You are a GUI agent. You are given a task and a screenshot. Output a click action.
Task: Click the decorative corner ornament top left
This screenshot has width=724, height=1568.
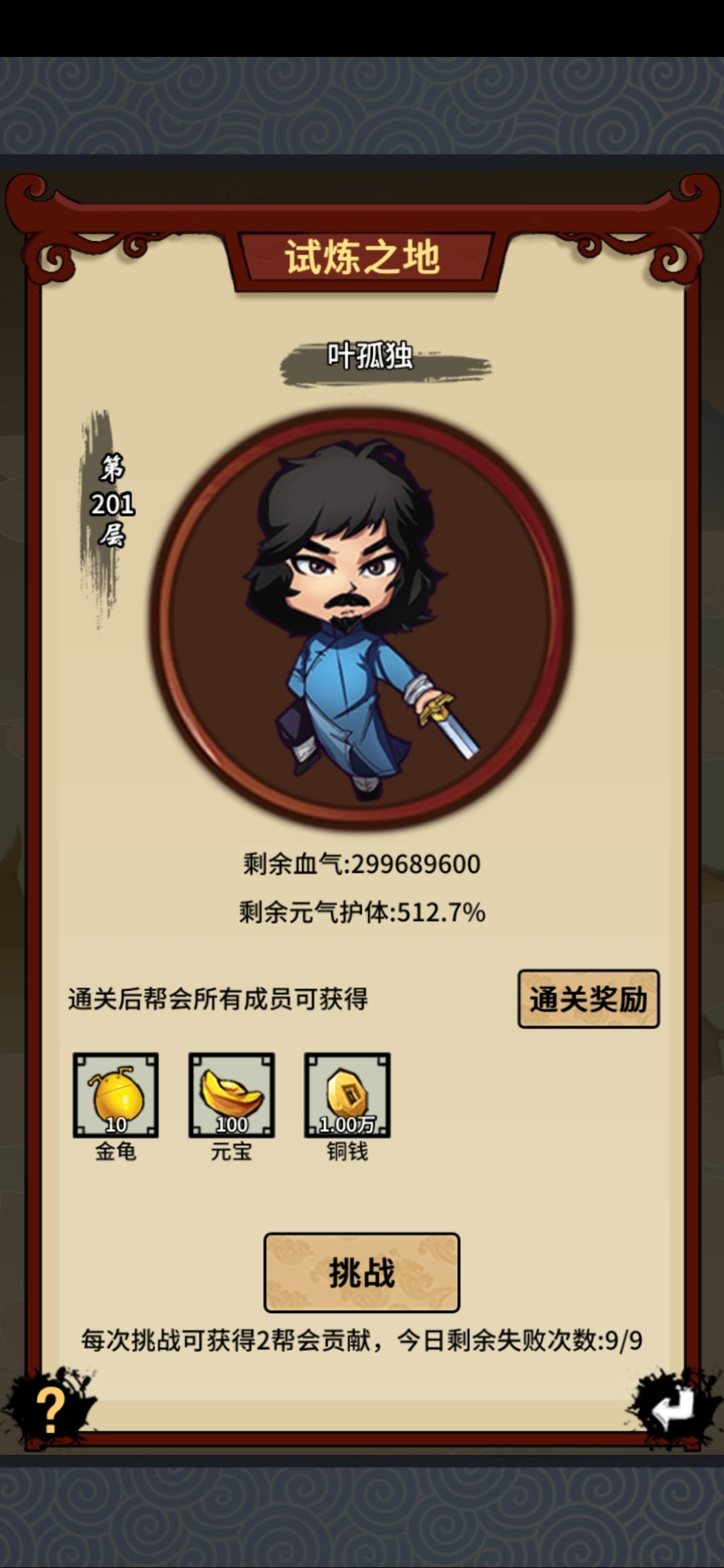(x=40, y=214)
